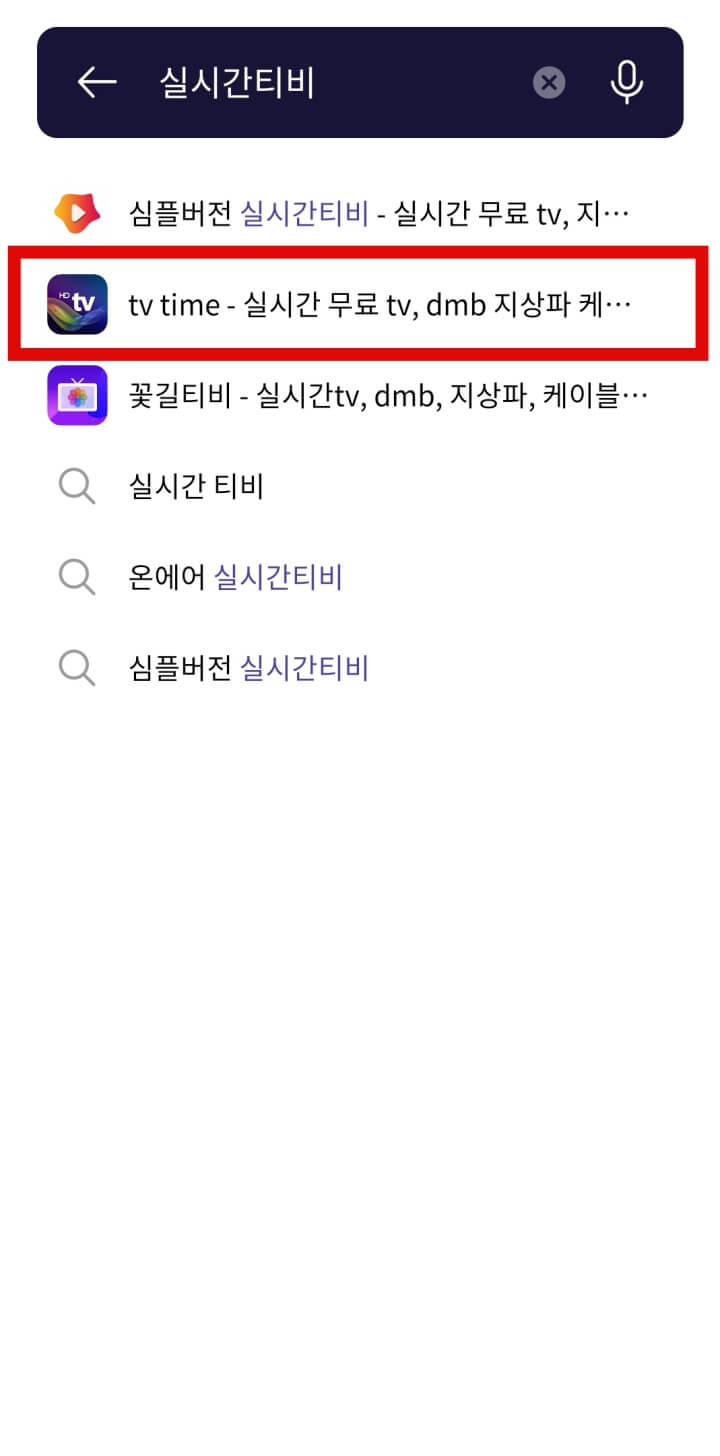This screenshot has height=1456, width=720.
Task: Tap the microphone for voice search
Action: [x=626, y=82]
